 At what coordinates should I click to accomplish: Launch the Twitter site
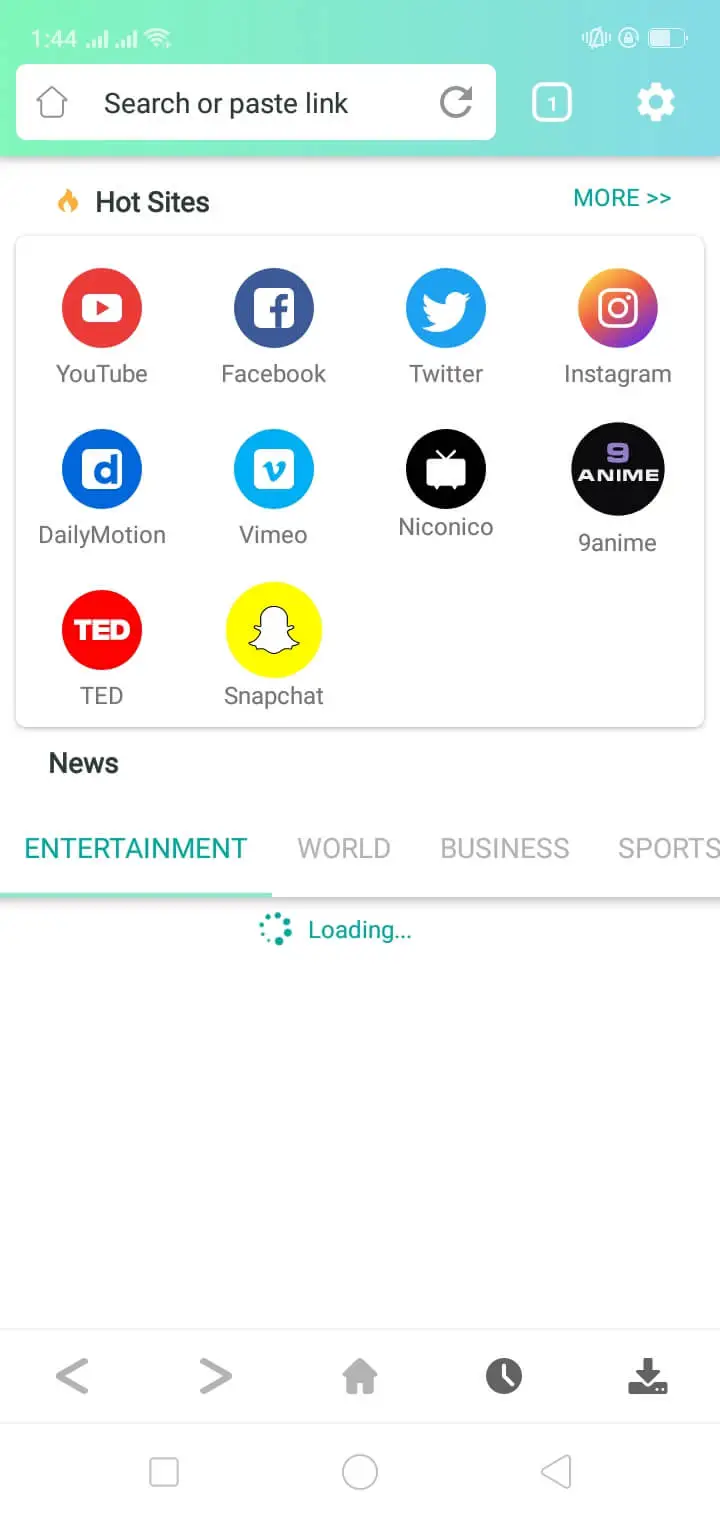[x=446, y=308]
